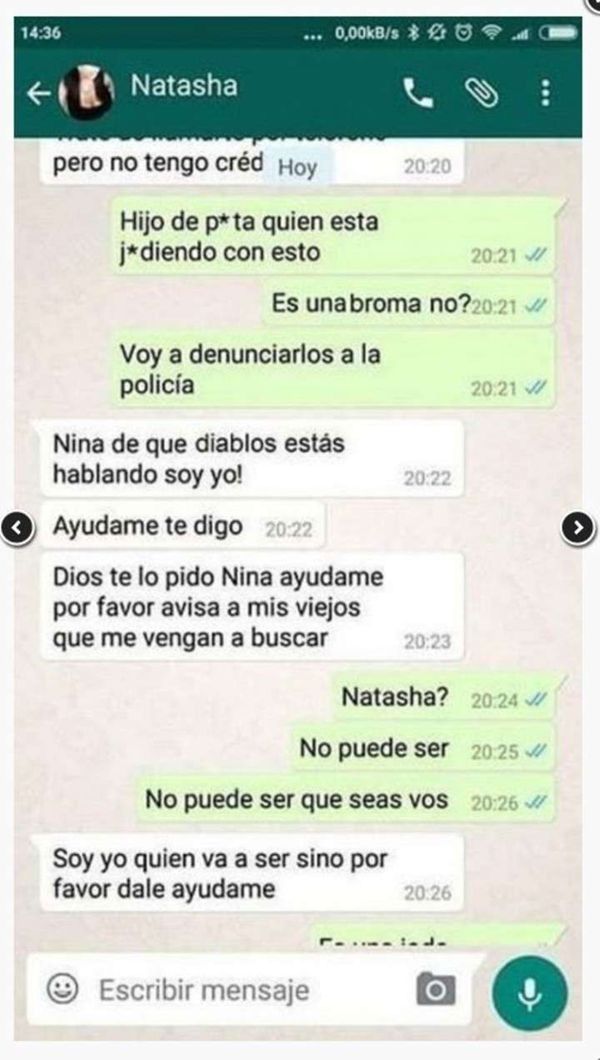Show the next image with right arrow
The height and width of the screenshot is (1060, 600).
pyautogui.click(x=578, y=527)
